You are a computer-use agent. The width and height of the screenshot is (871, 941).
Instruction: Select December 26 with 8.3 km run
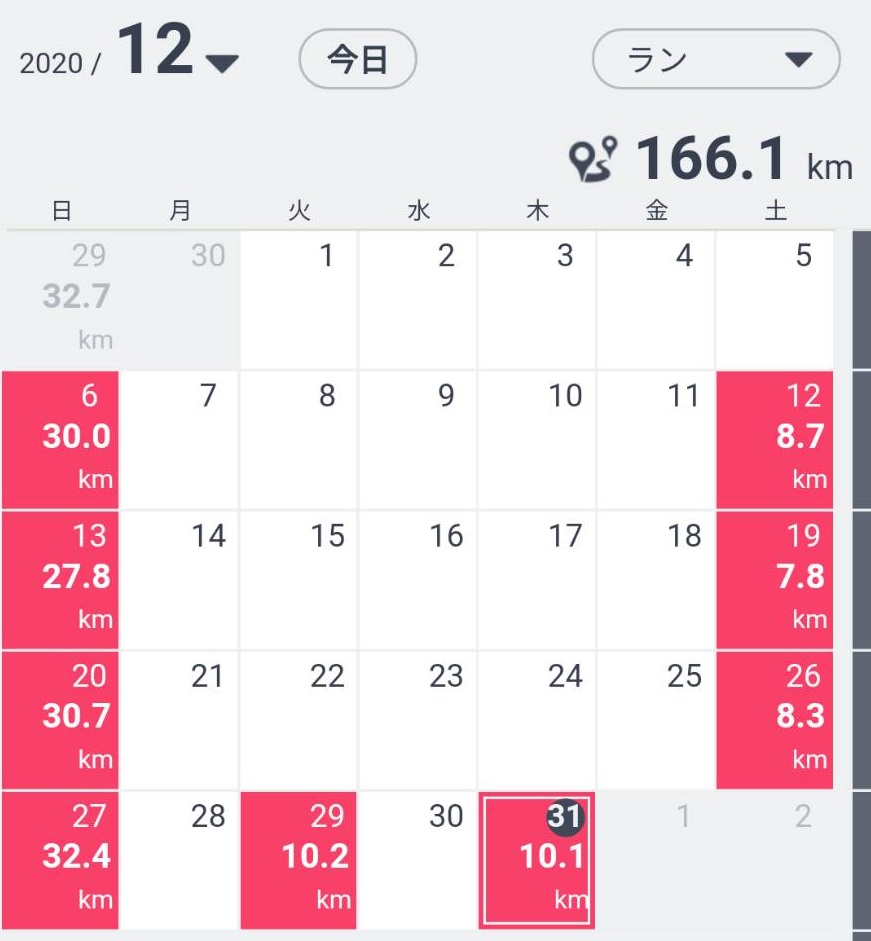coord(775,720)
